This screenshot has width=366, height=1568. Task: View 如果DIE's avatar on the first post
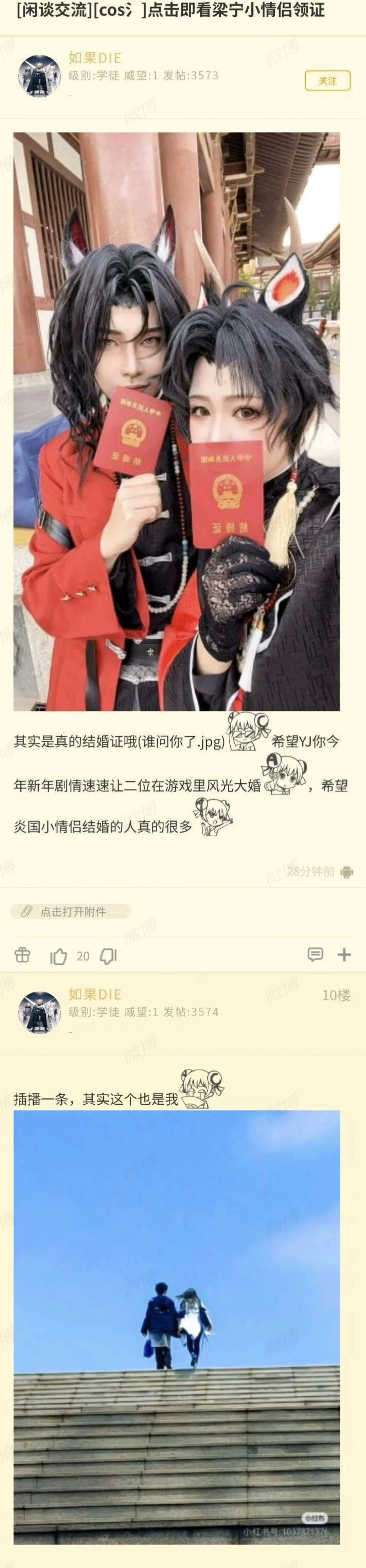[x=40, y=76]
